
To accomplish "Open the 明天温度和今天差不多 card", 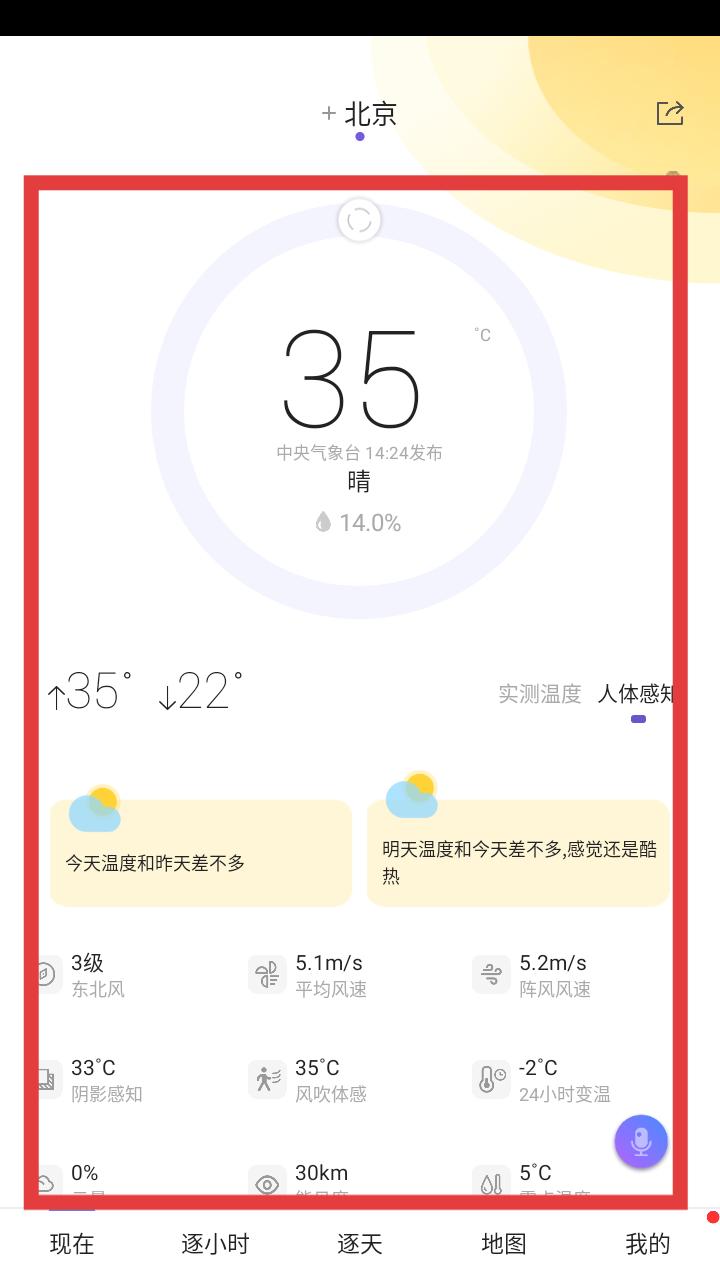I will point(518,853).
